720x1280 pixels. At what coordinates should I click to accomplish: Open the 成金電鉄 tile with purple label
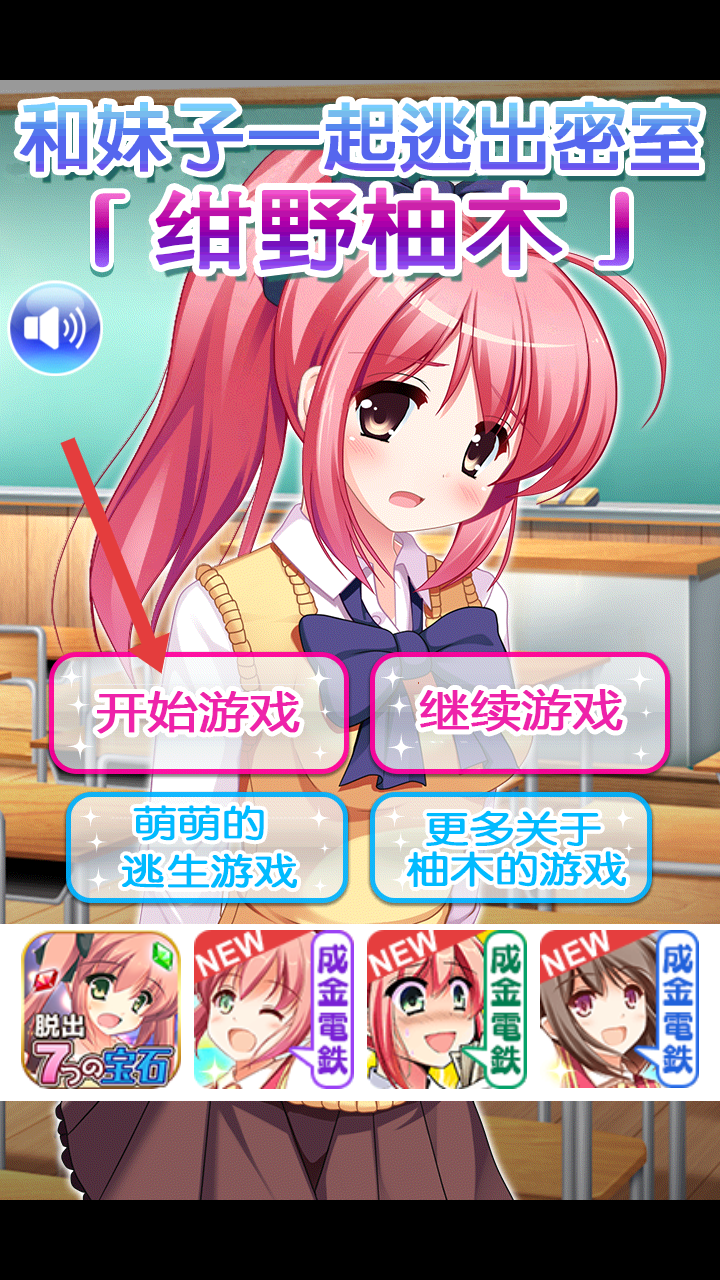click(273, 1010)
